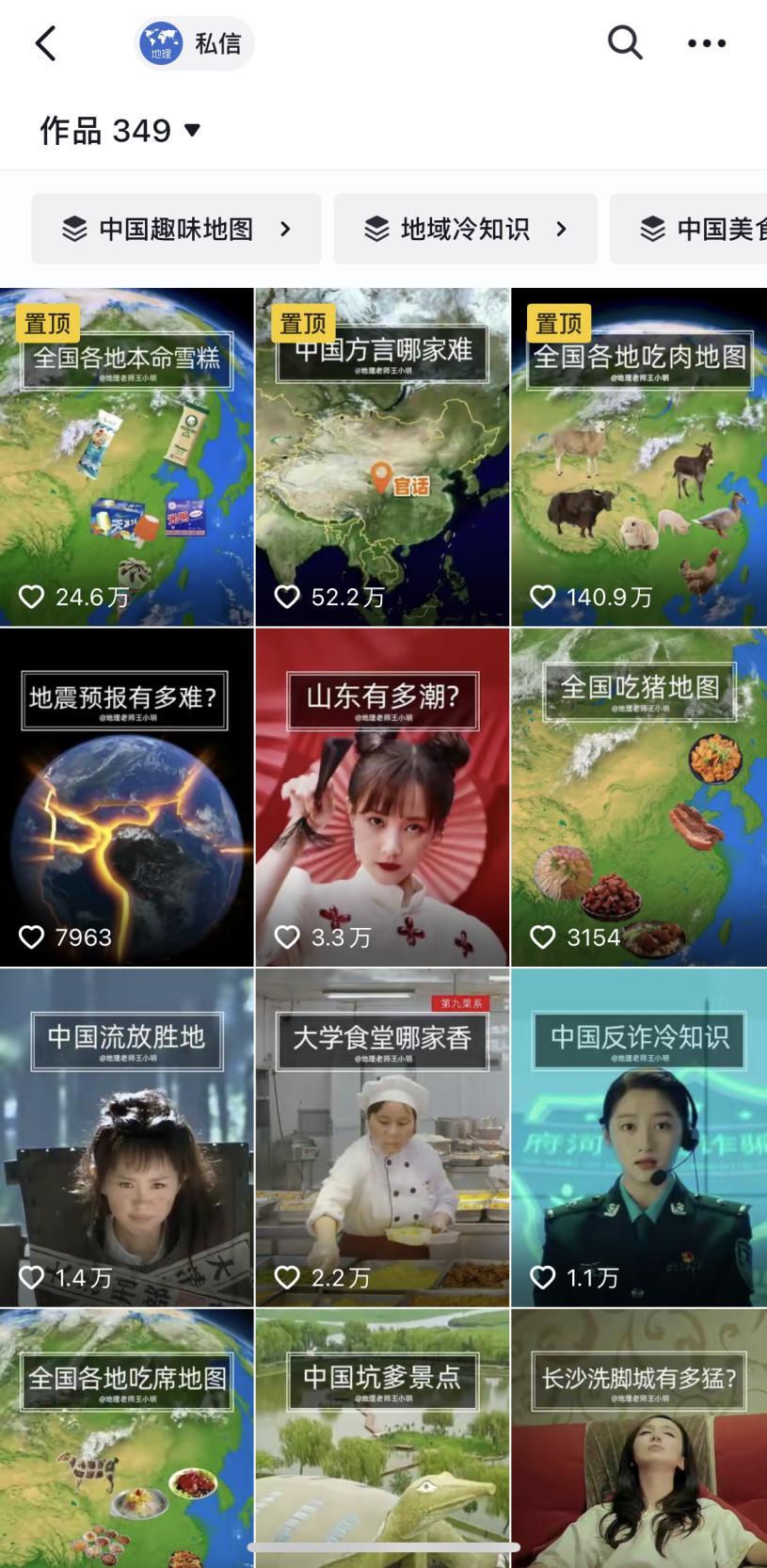Play the 全国各地吃肉地图 video

[639, 457]
